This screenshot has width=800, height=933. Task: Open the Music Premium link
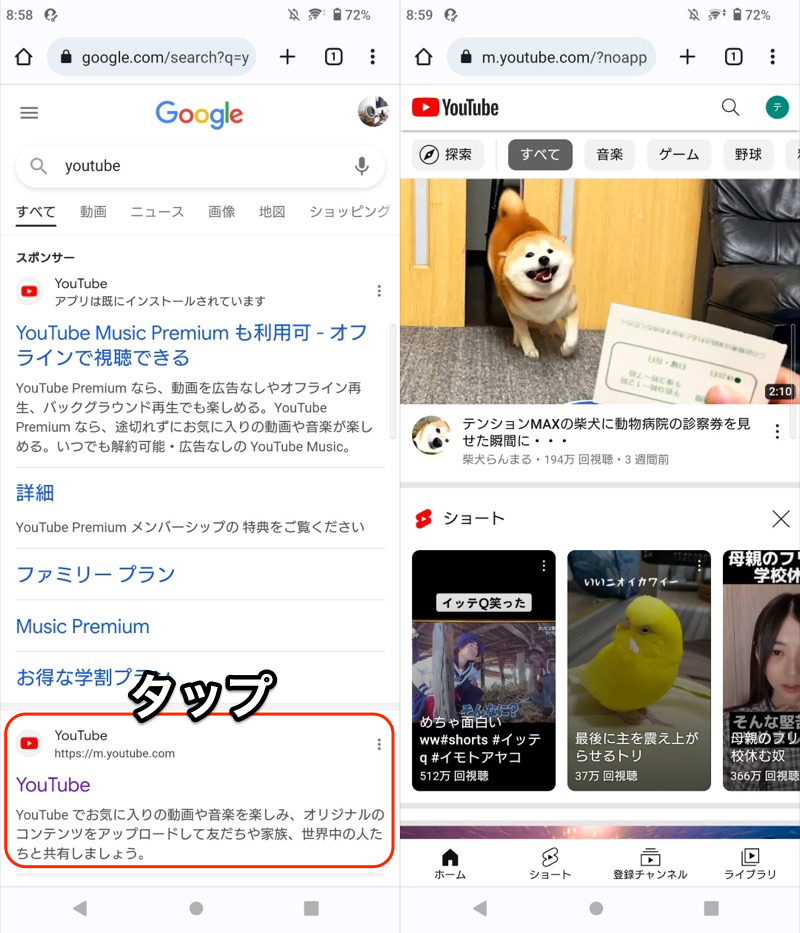[83, 626]
